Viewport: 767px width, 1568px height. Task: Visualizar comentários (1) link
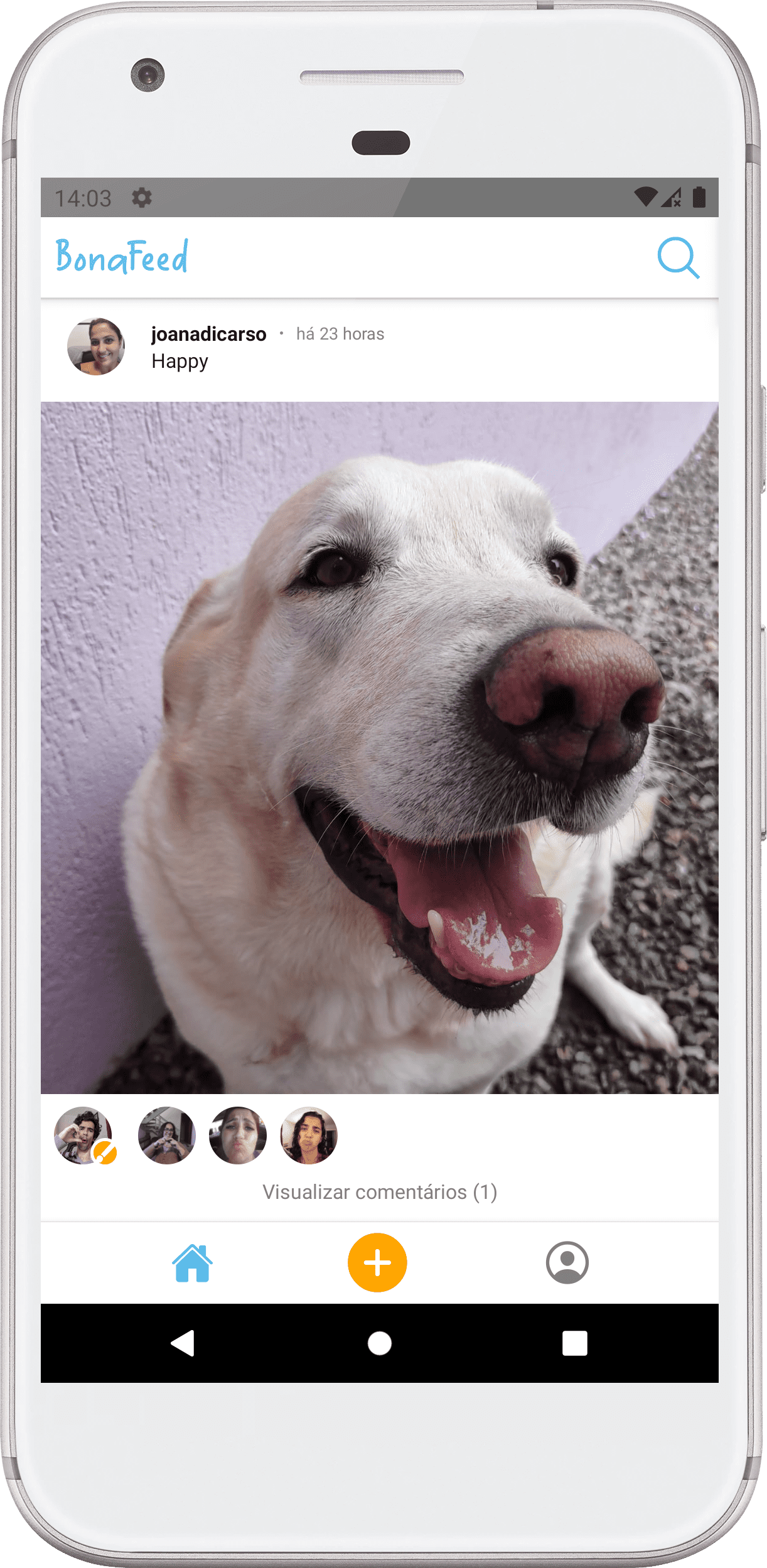pyautogui.click(x=379, y=1192)
